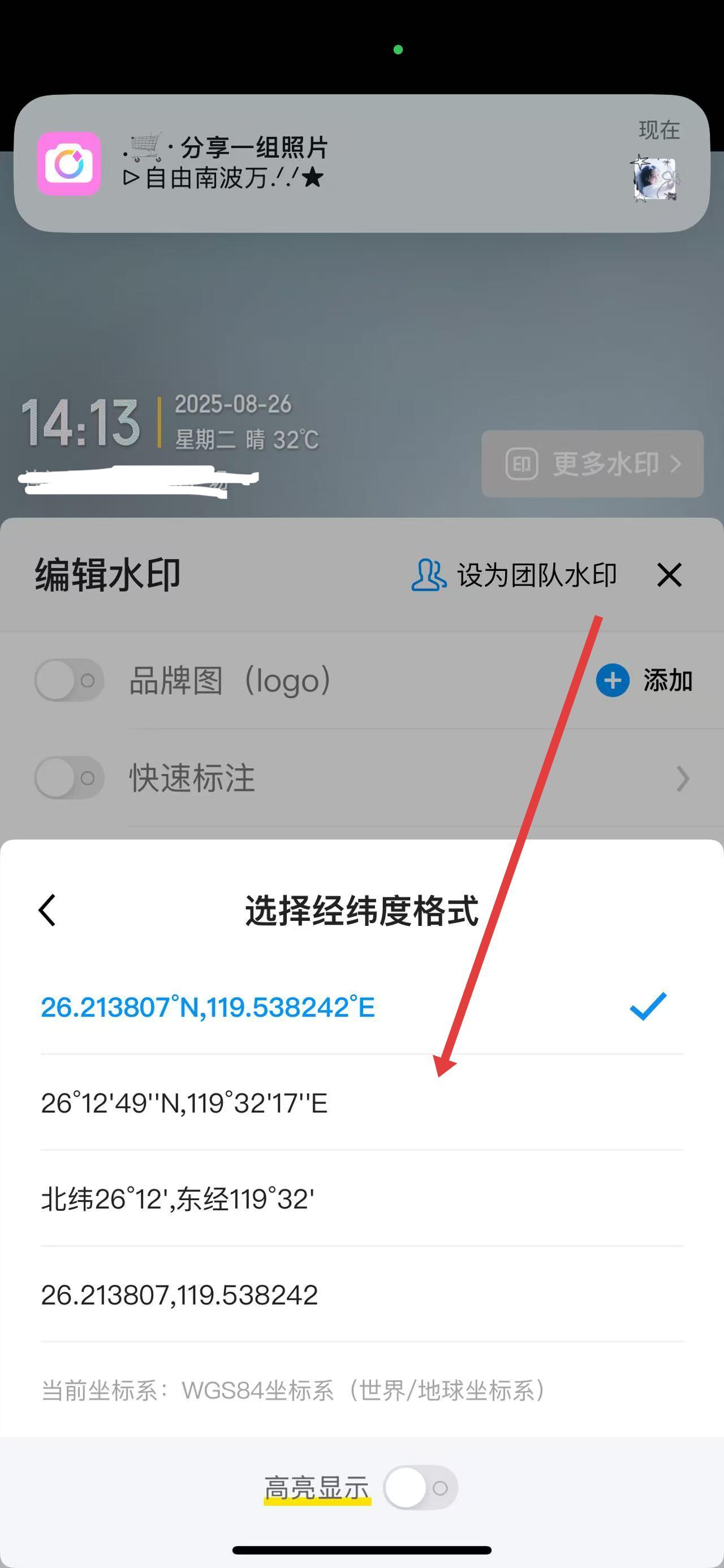This screenshot has height=1568, width=724.
Task: Open the 分享一组照片 notification banner
Action: tap(361, 163)
